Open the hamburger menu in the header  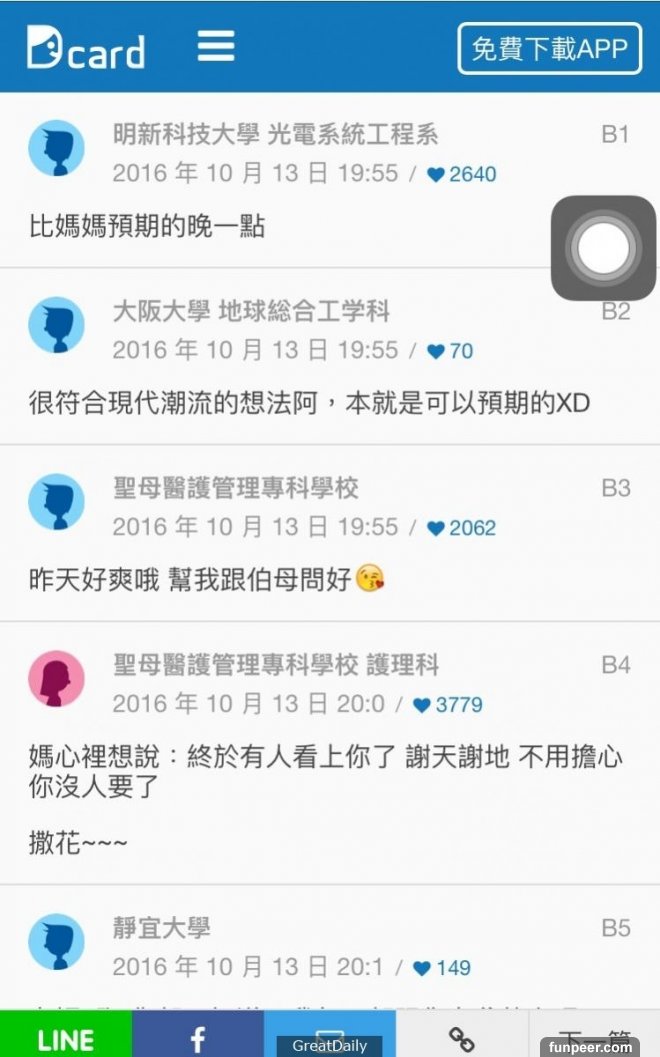click(x=216, y=46)
